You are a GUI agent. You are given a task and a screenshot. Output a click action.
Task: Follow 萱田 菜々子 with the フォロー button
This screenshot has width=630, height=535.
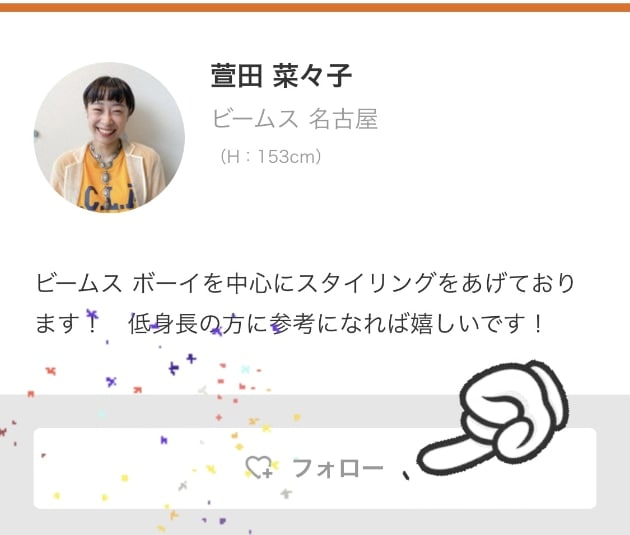tap(314, 468)
